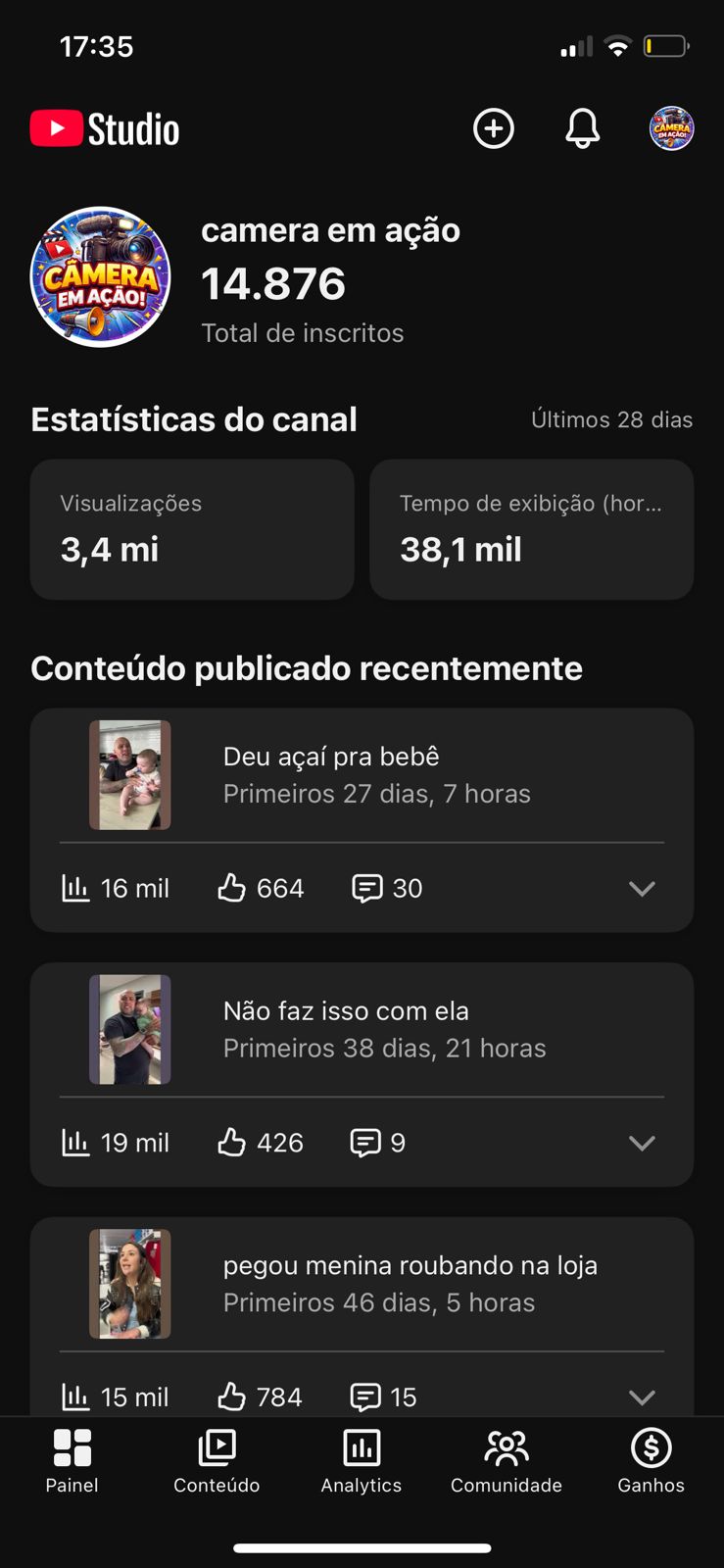This screenshot has width=724, height=1568.
Task: Open the notifications bell
Action: 582,128
